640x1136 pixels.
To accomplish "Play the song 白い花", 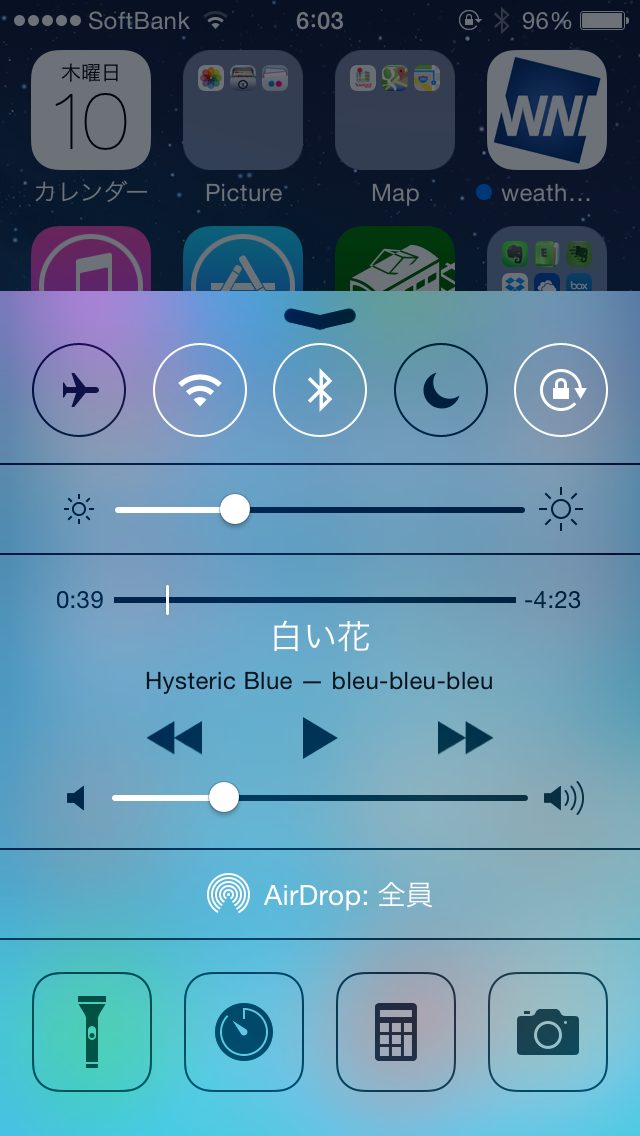I will [320, 738].
